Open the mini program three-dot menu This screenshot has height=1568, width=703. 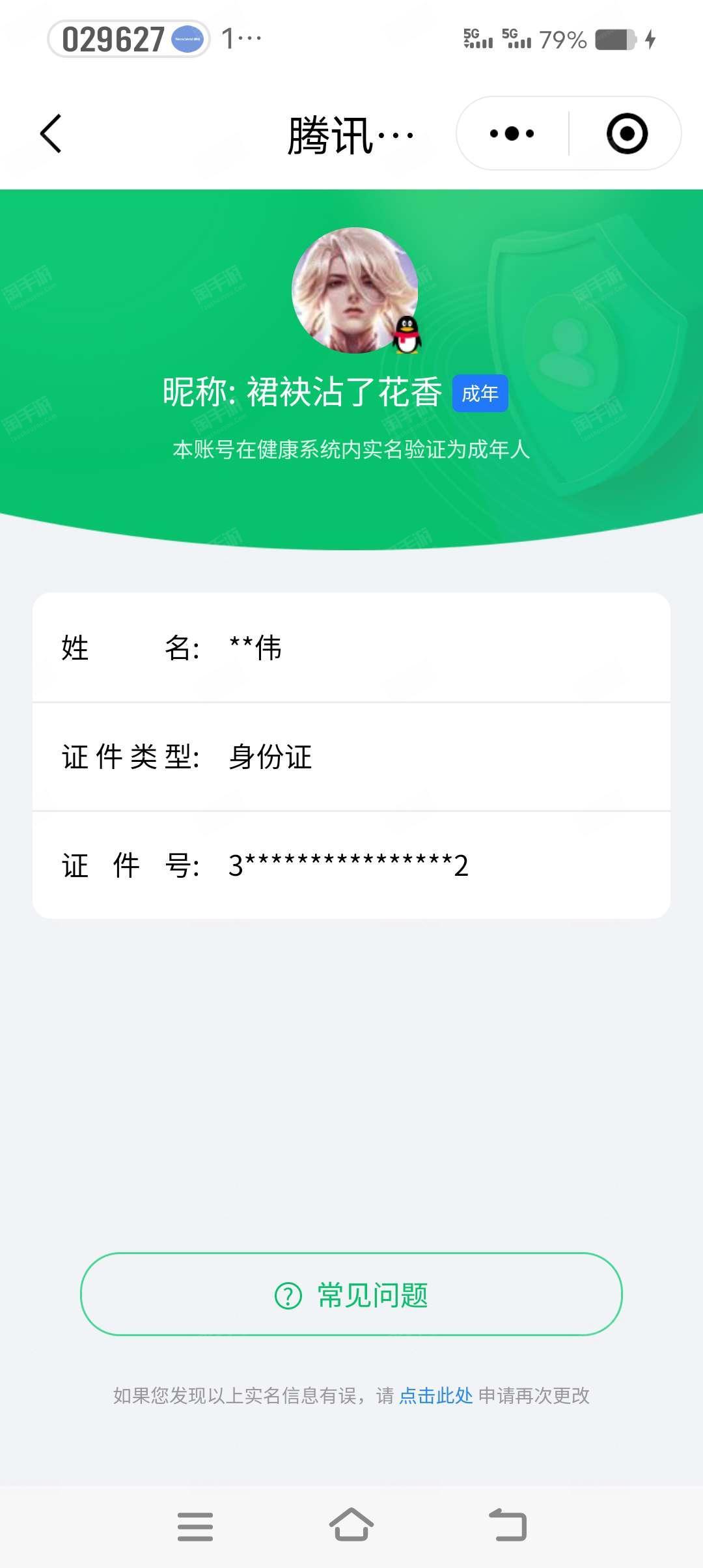click(x=512, y=133)
